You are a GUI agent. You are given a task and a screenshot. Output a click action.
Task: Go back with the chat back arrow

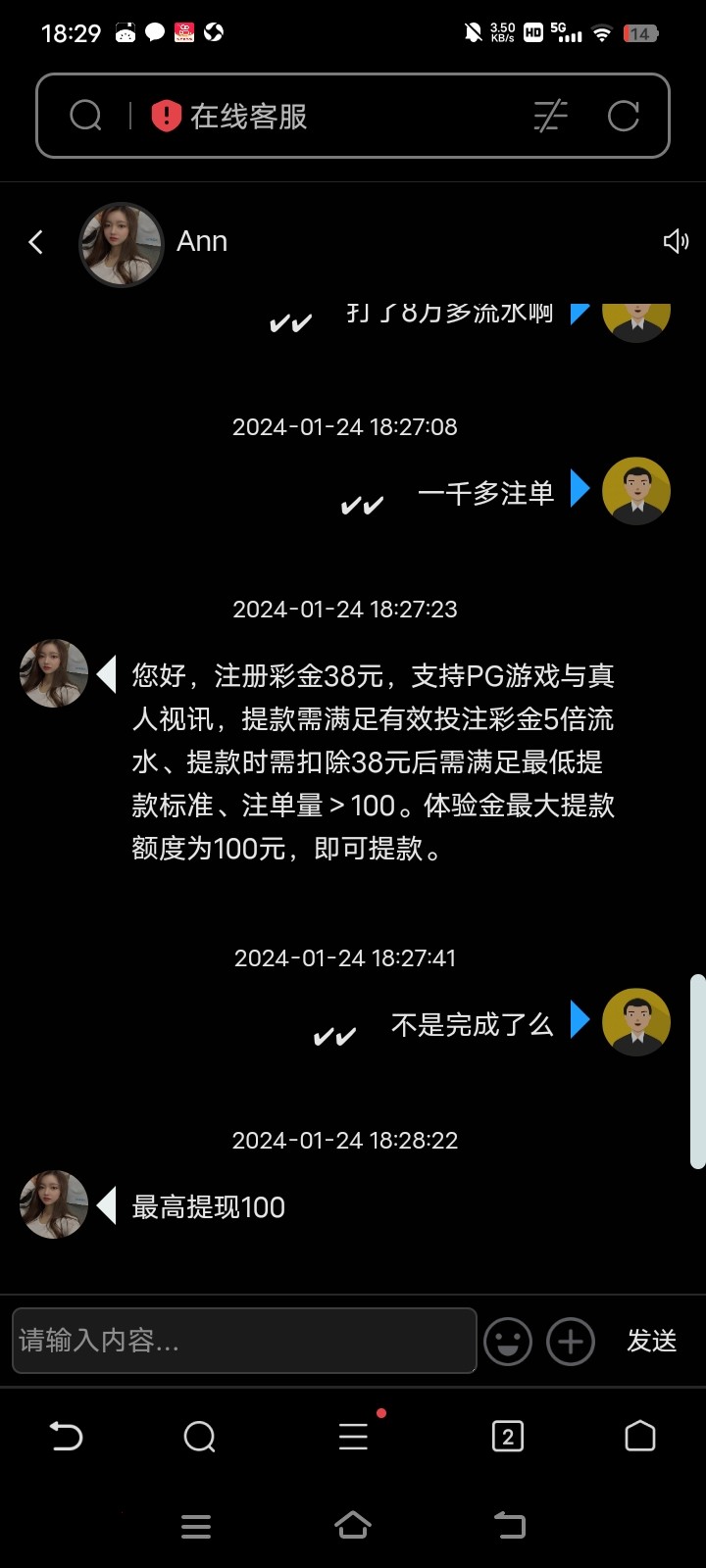[x=35, y=242]
